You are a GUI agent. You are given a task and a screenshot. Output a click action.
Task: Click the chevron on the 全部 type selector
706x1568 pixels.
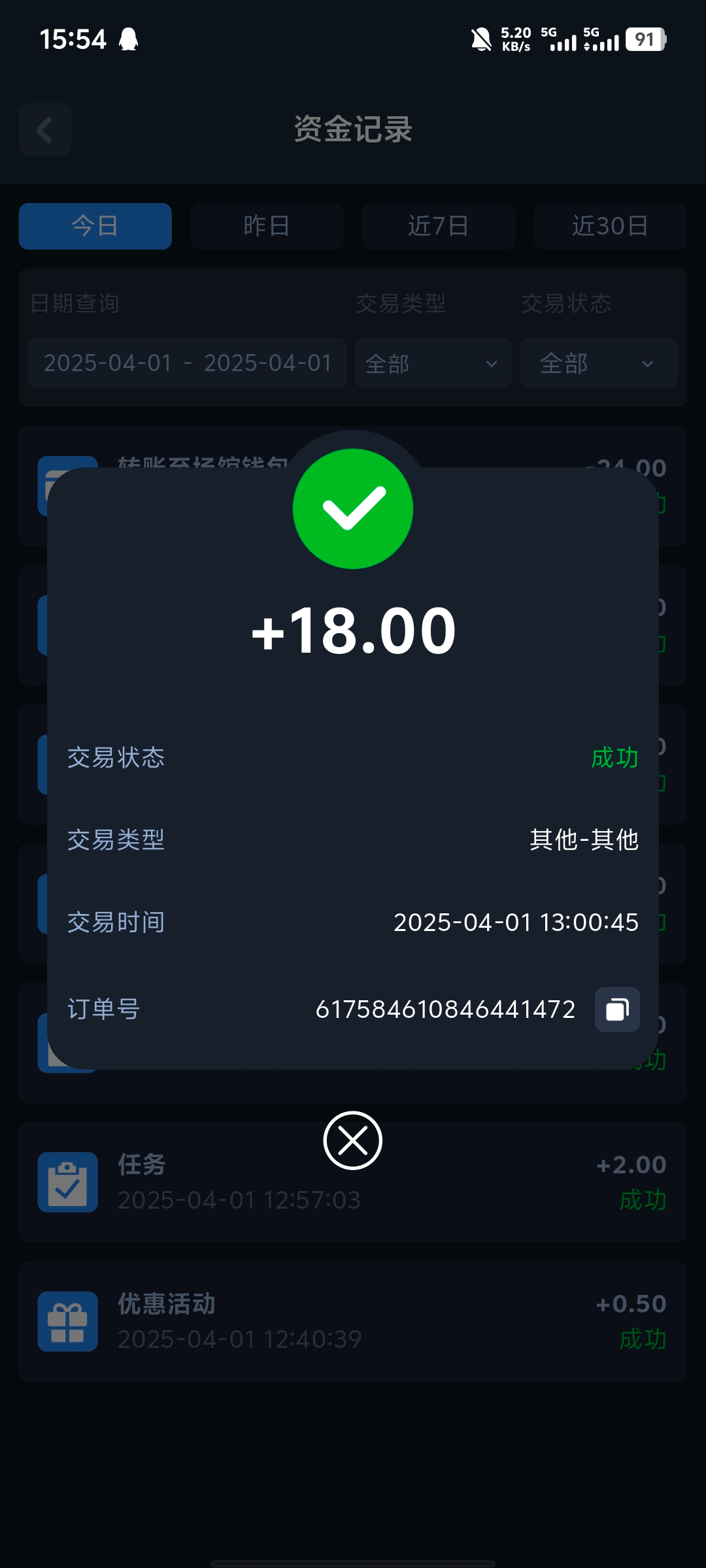click(x=493, y=363)
